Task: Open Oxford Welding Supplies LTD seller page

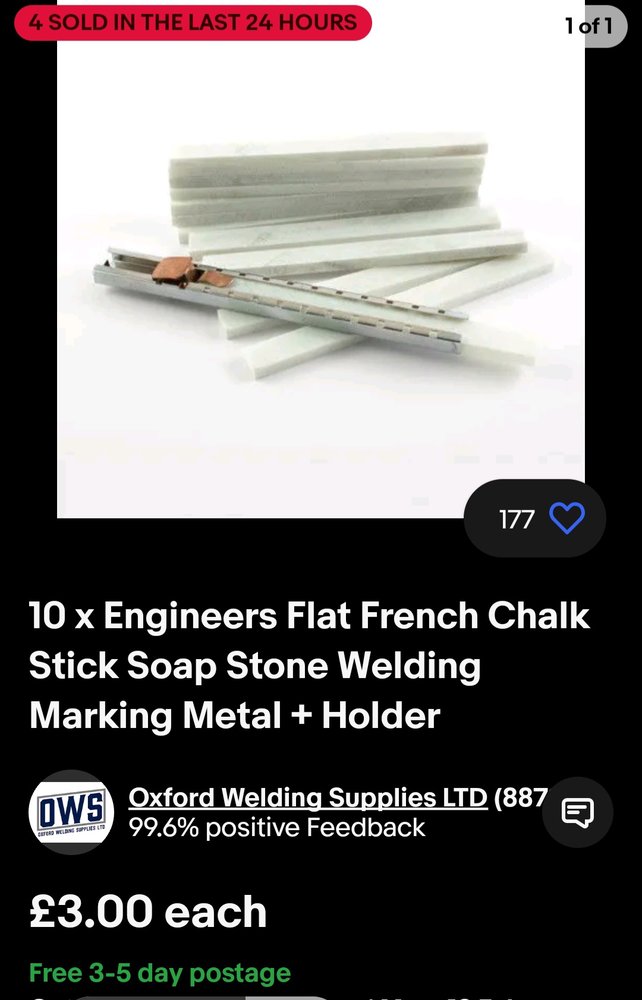Action: tap(308, 798)
